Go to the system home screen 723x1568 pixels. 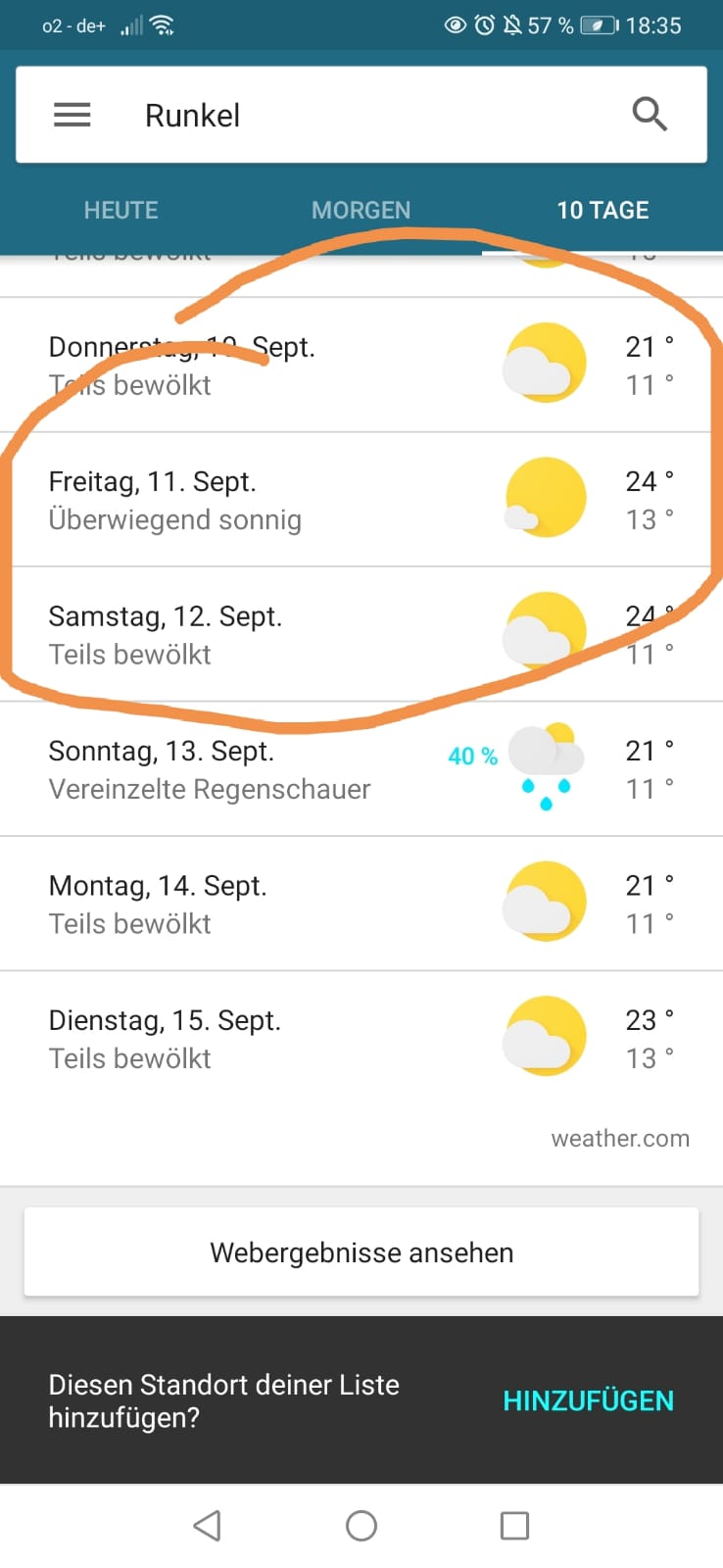[361, 1525]
